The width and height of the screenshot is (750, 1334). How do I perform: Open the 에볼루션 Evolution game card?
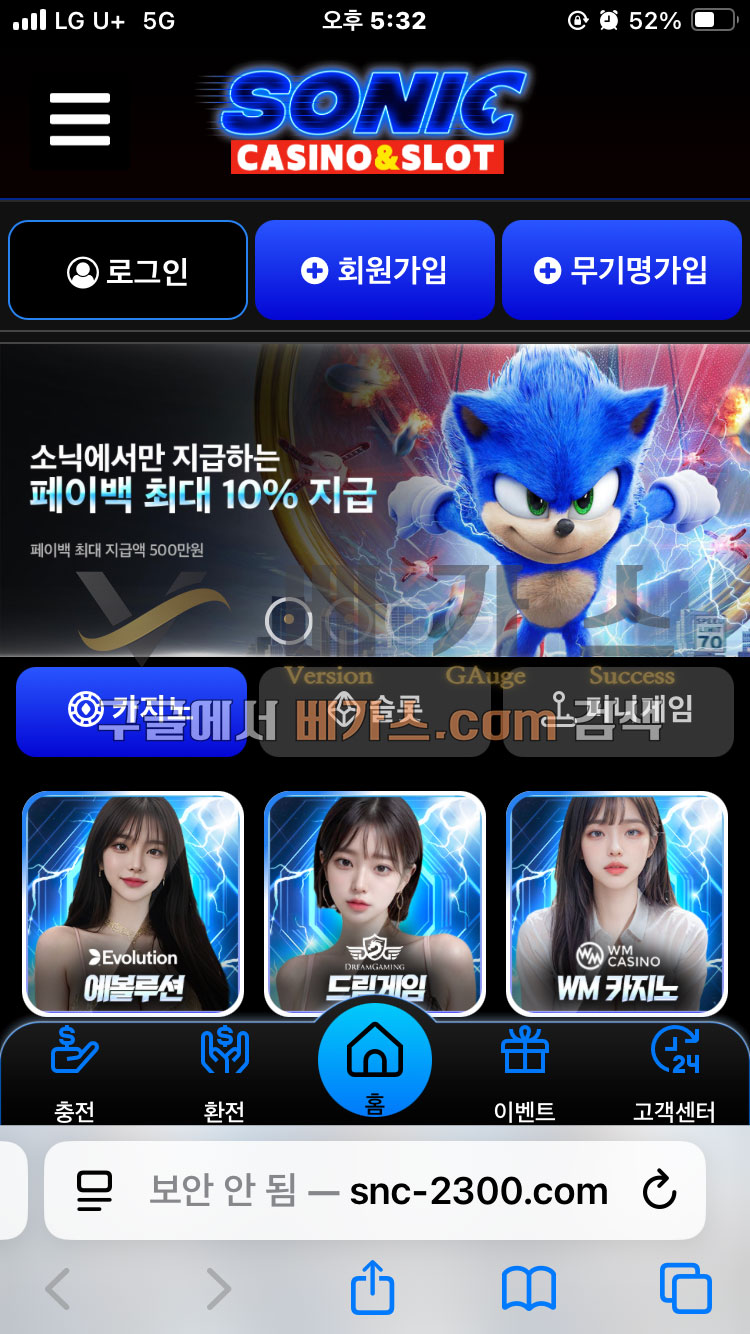click(133, 903)
